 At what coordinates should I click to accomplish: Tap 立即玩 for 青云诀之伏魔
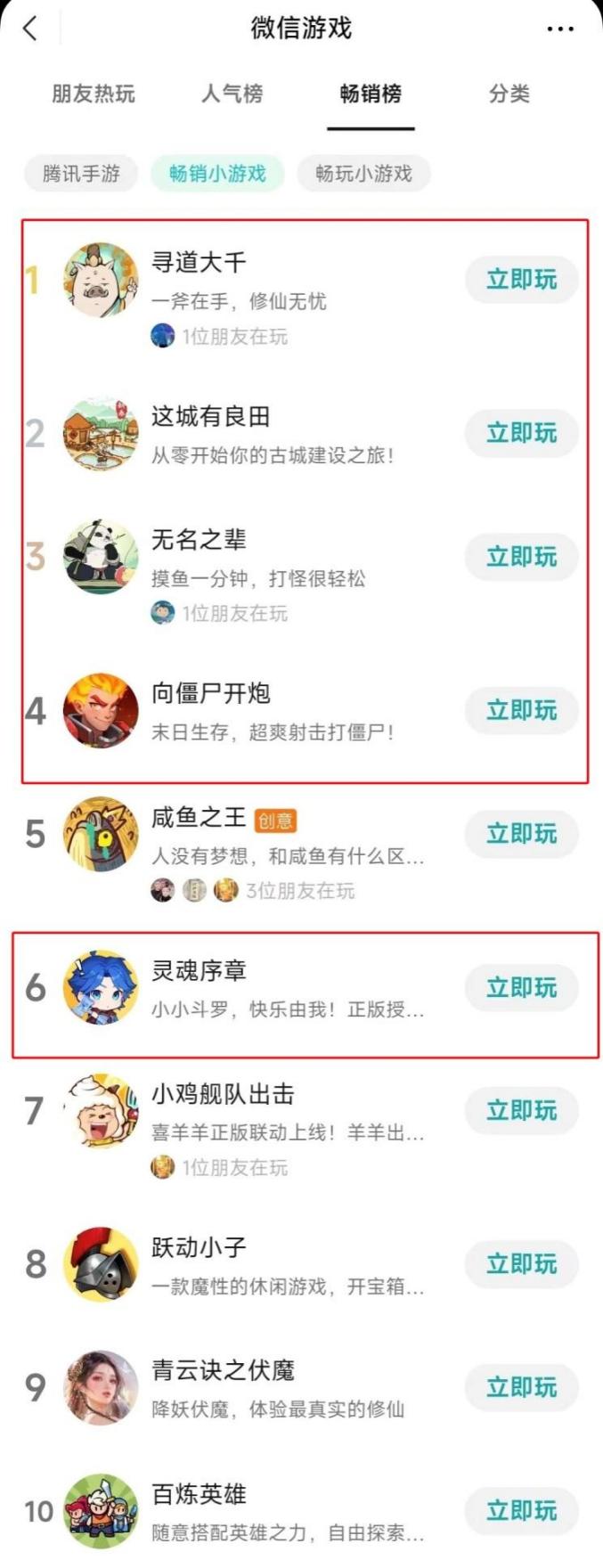(521, 1387)
